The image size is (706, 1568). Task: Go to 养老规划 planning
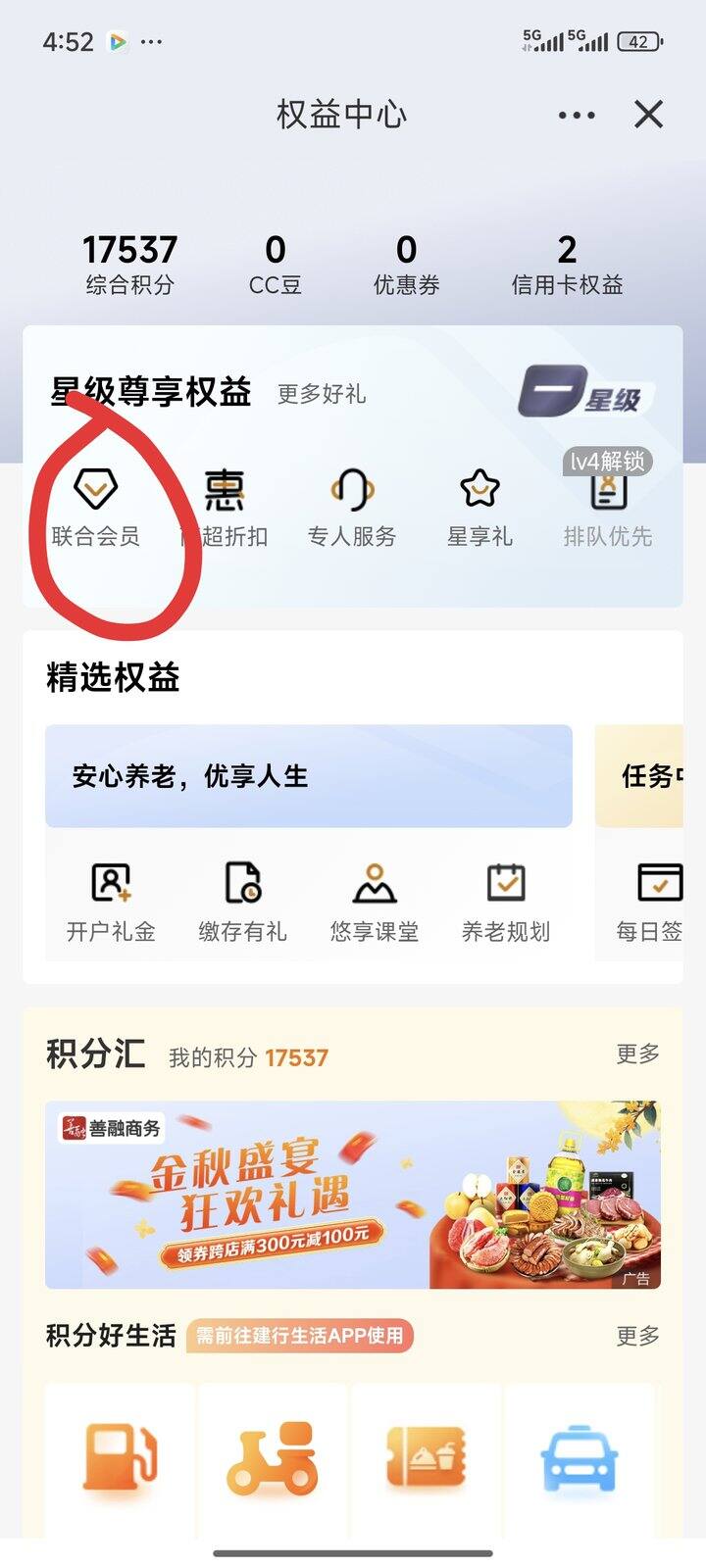point(505,902)
